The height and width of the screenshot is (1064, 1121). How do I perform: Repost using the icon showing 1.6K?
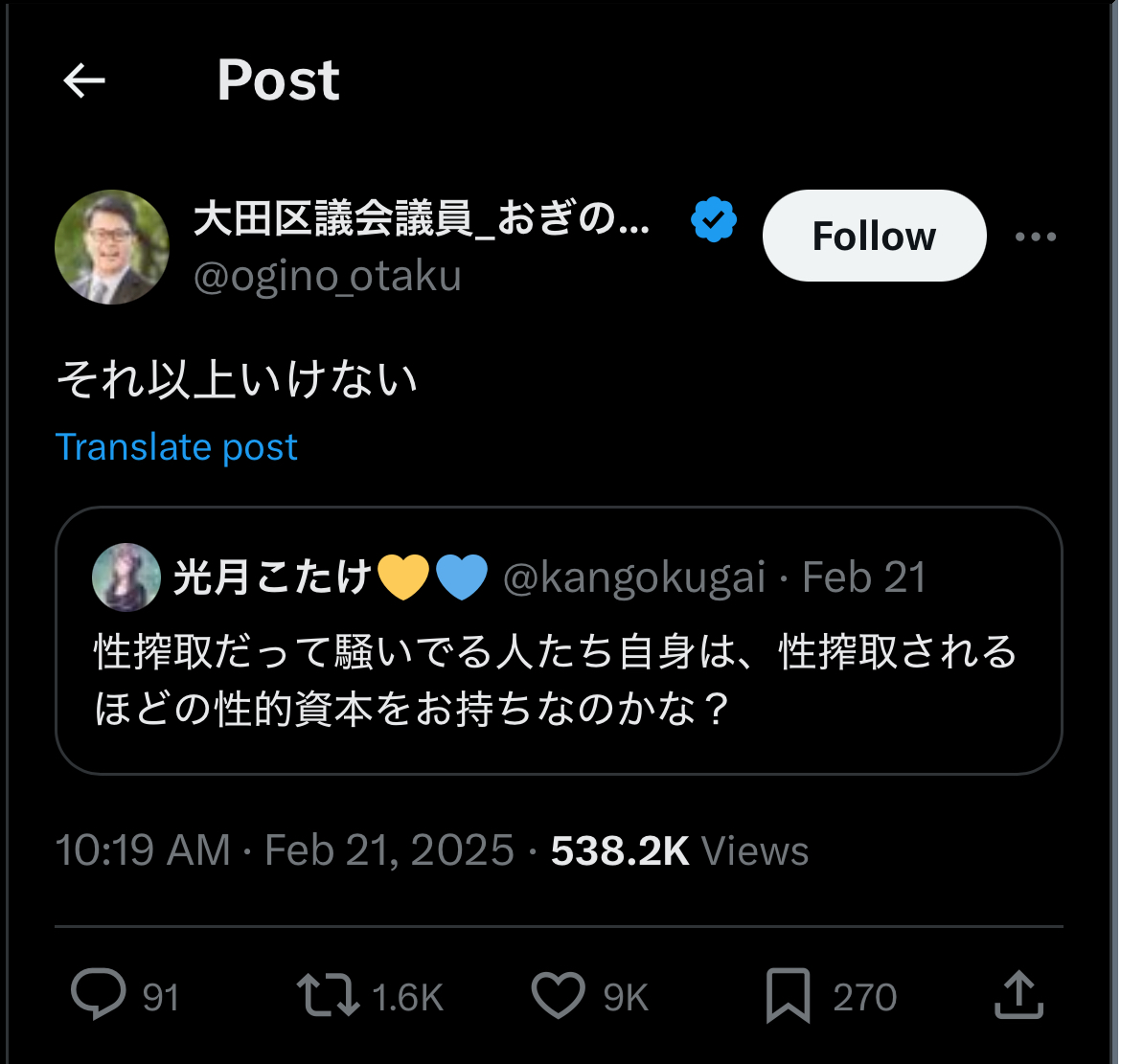328,994
